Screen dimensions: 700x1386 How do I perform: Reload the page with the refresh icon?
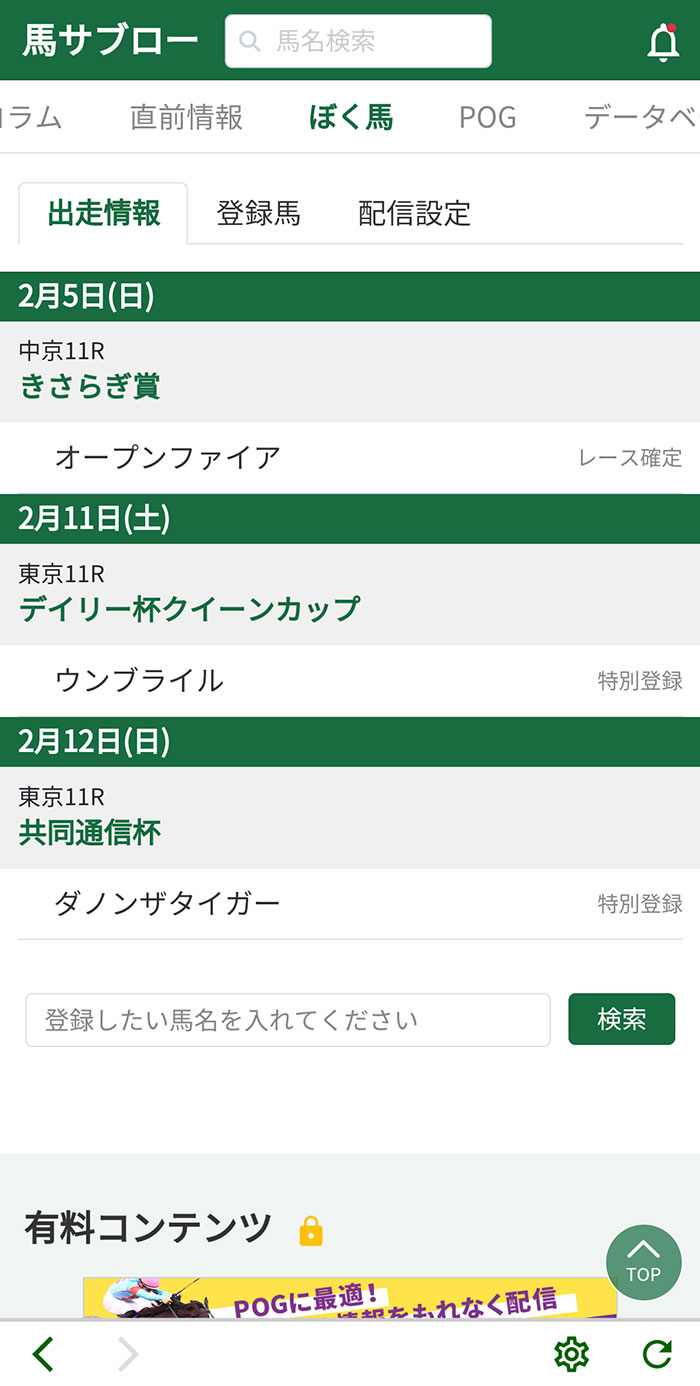tap(657, 1354)
